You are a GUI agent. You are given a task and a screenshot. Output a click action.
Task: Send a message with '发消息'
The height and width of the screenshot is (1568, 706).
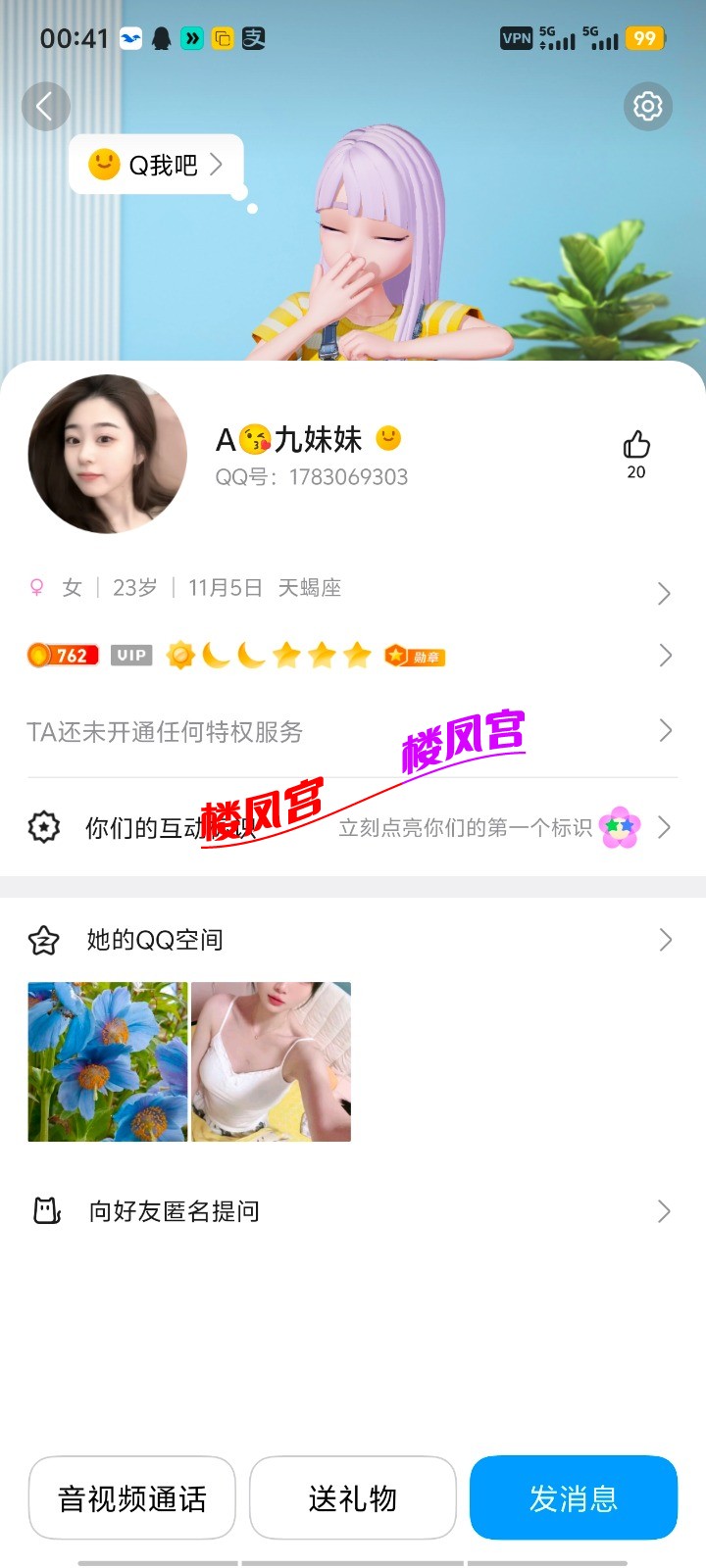pos(574,1498)
